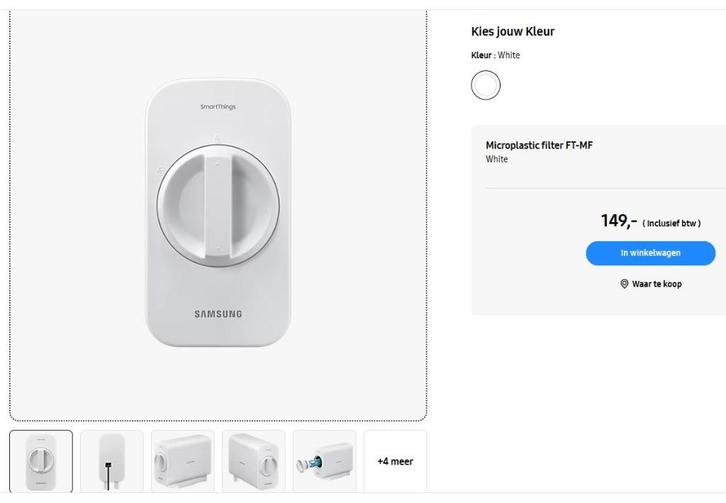Screen dimensions: 726x503
Task: Open the +4 meer images tile
Action: pyautogui.click(x=395, y=461)
